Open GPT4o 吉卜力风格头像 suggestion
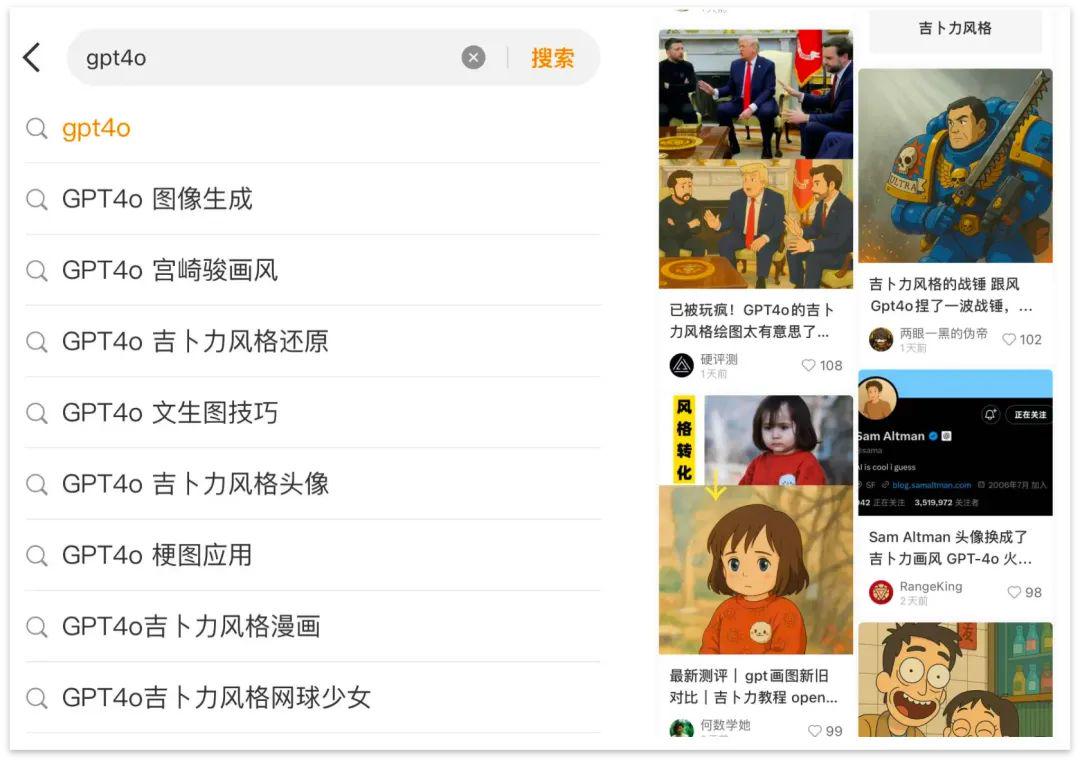 point(195,484)
